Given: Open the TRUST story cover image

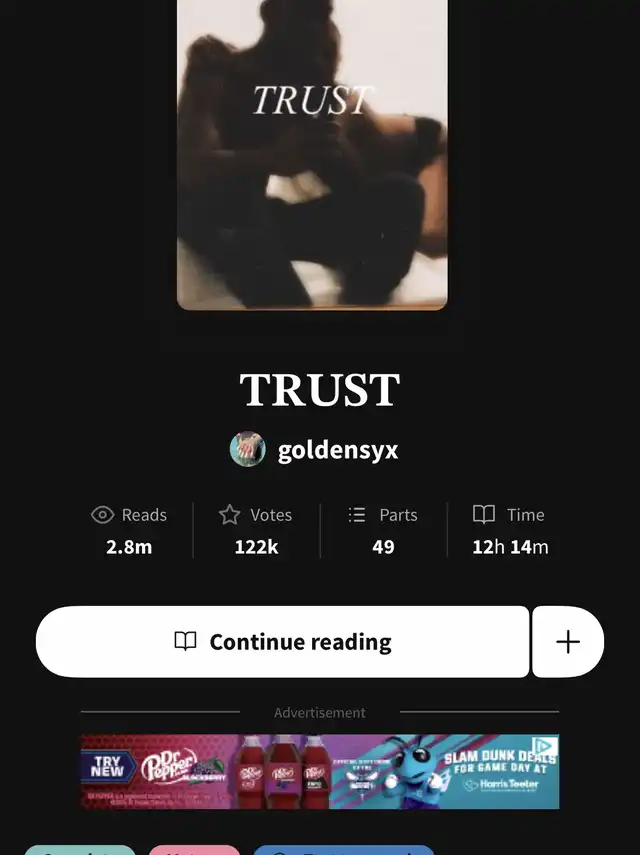Looking at the screenshot, I should point(312,155).
